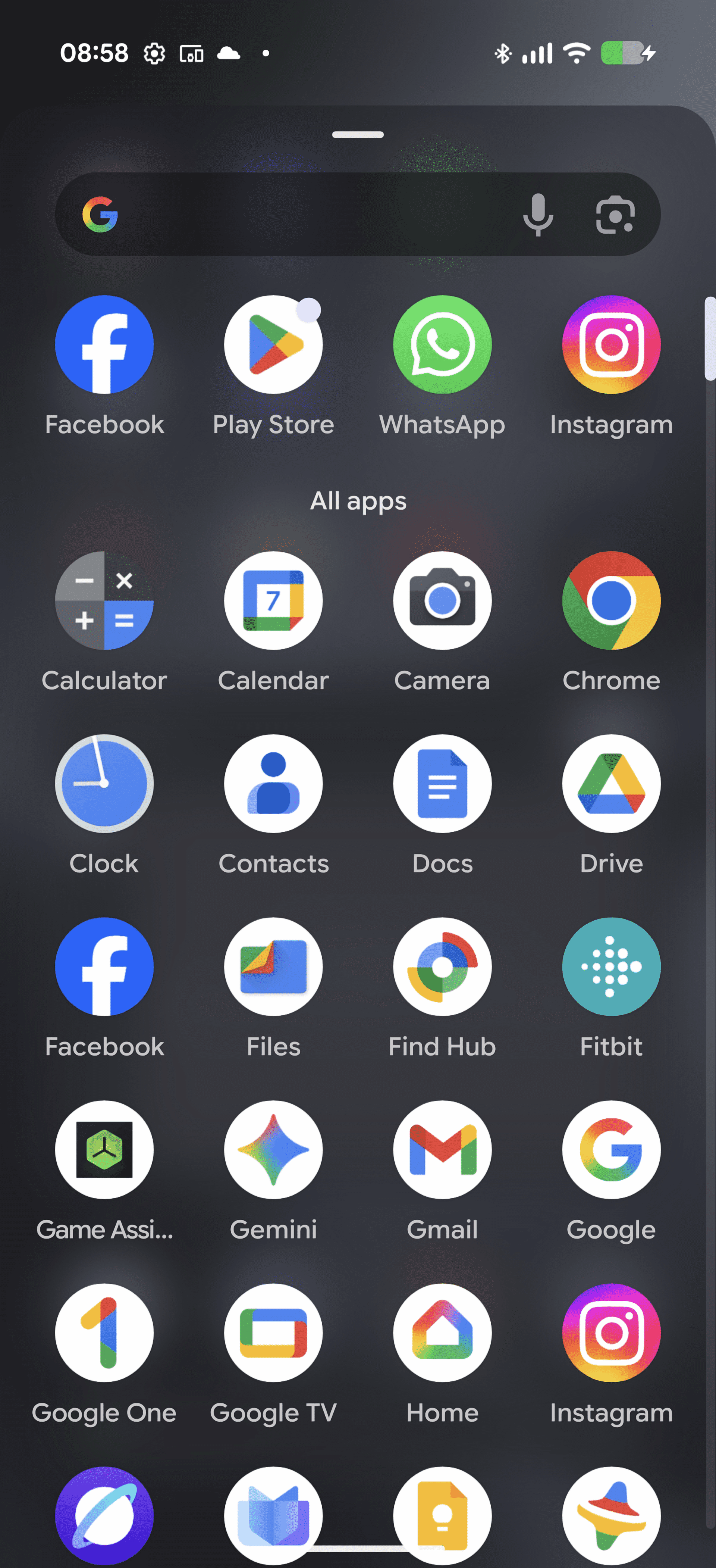Image resolution: width=716 pixels, height=1568 pixels.
Task: Open the Google search bar
Action: pos(304,214)
